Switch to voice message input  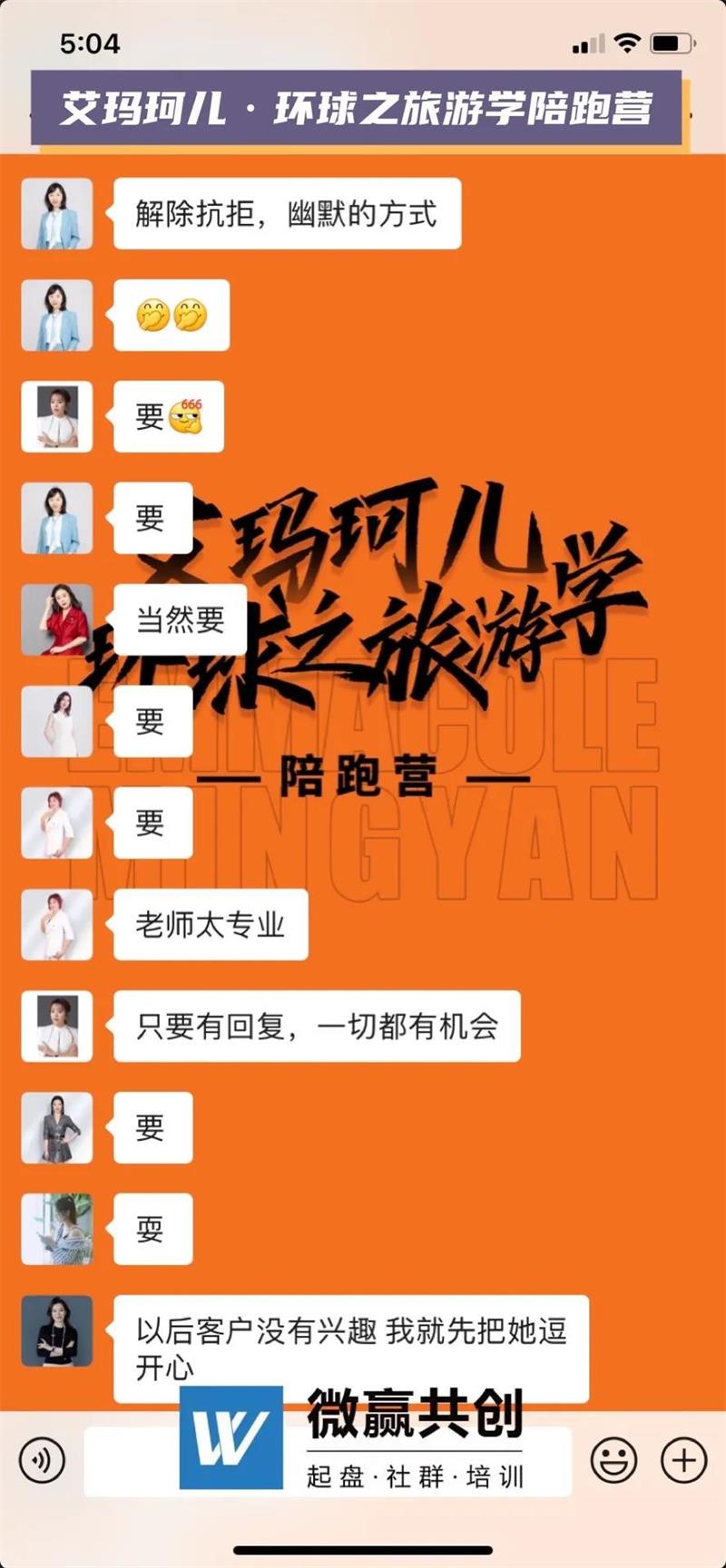[42, 1461]
